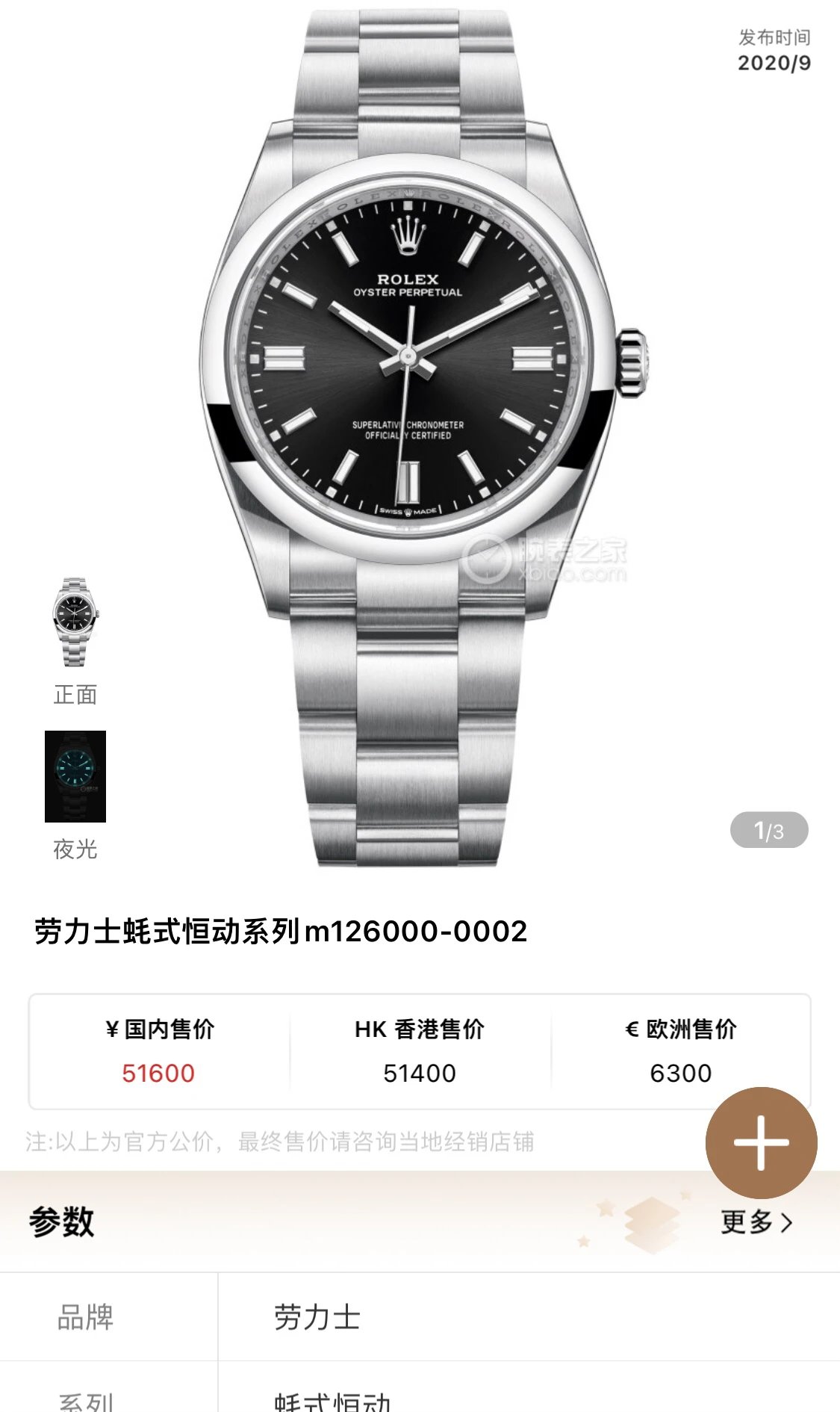Image resolution: width=840 pixels, height=1412 pixels.
Task: Open 更多 for more parameters
Action: (756, 1222)
